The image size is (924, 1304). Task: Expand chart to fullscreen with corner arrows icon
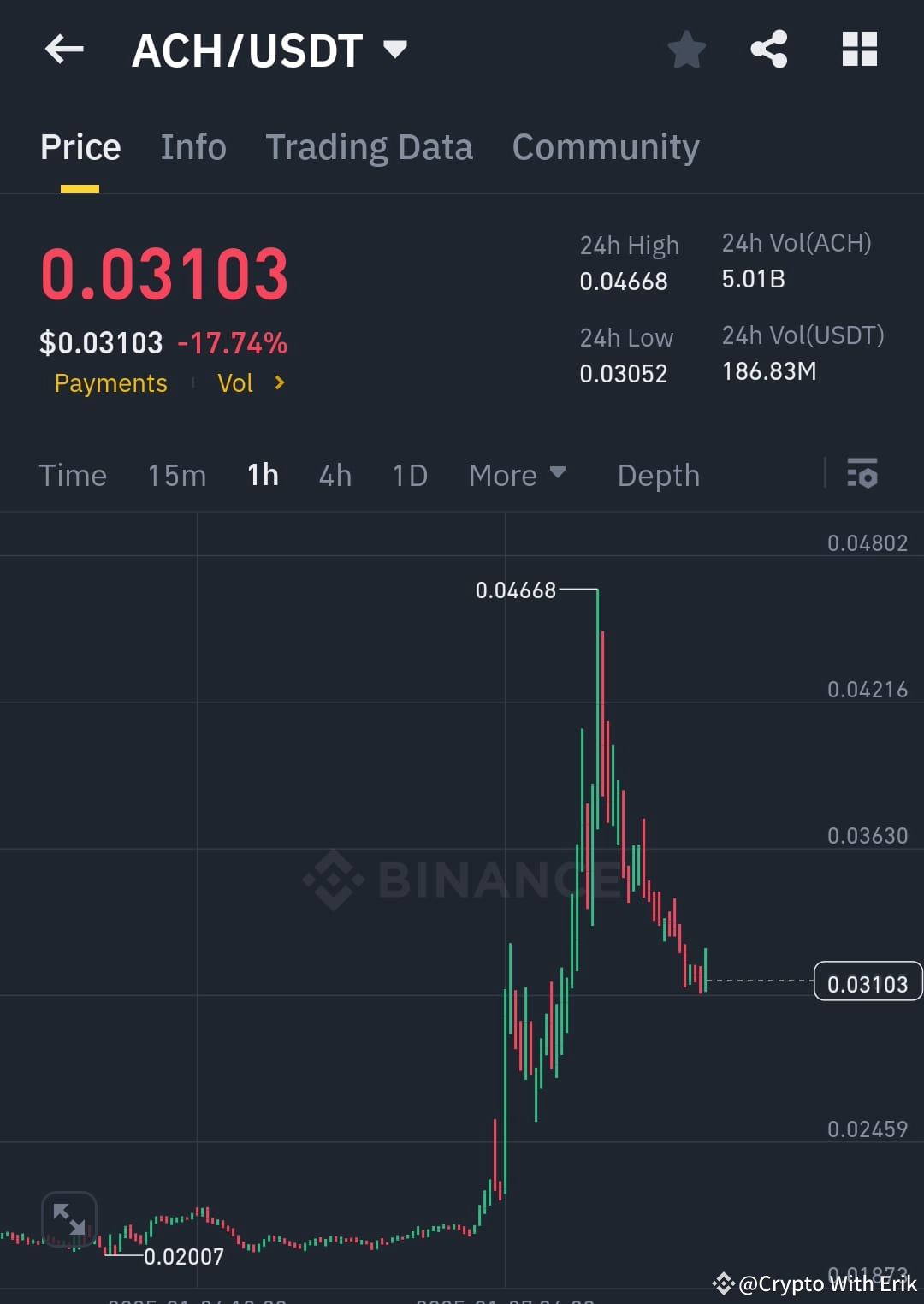click(x=70, y=1220)
